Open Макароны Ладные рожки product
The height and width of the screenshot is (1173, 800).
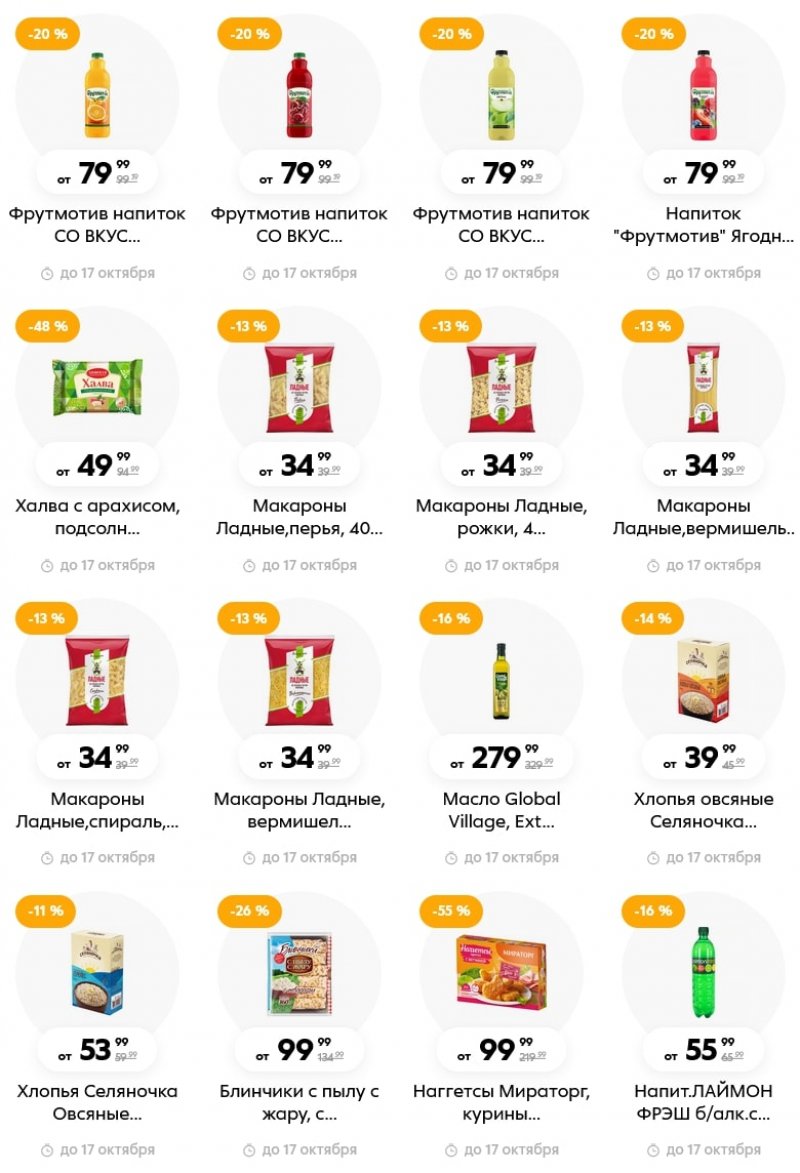pos(501,388)
